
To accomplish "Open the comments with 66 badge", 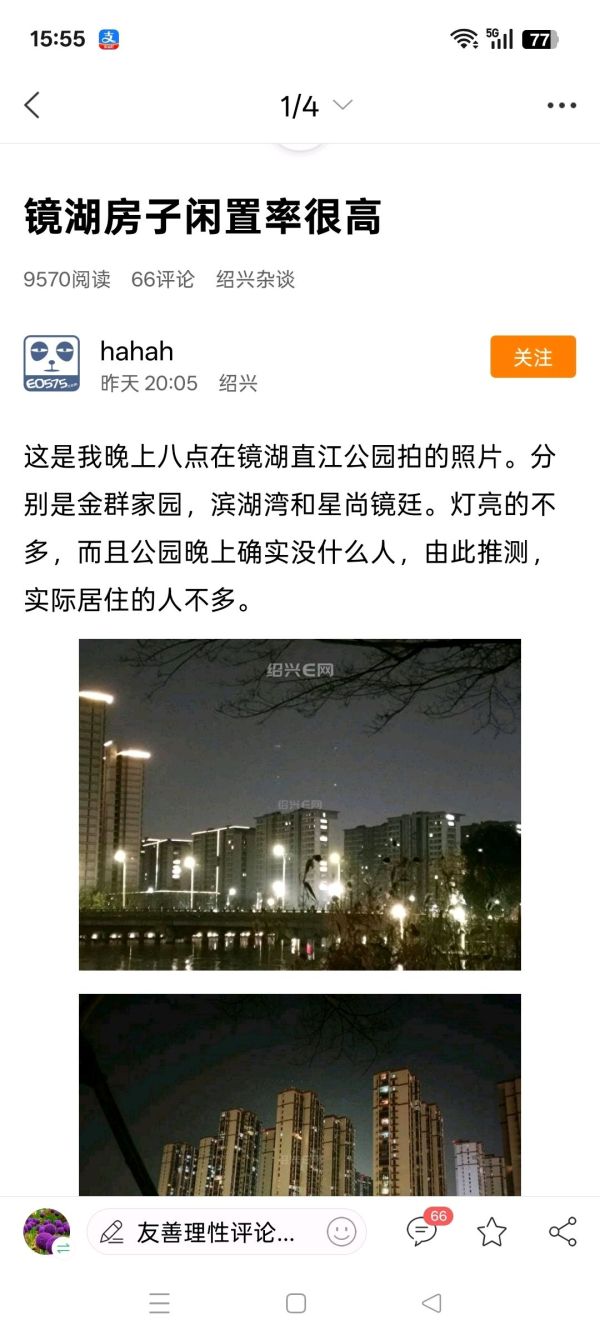I will pyautogui.click(x=424, y=1231).
